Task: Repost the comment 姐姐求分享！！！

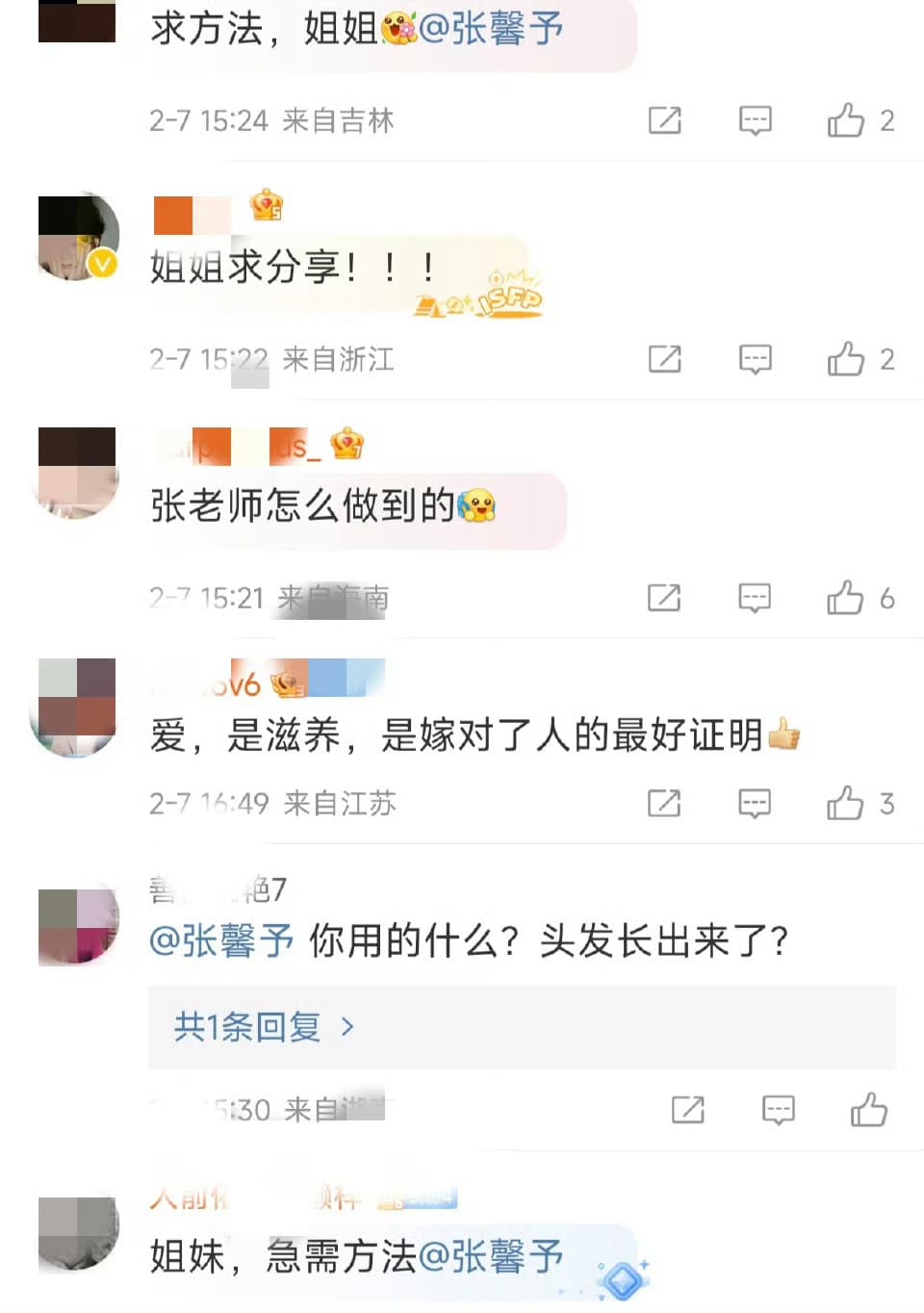Action: 665,359
